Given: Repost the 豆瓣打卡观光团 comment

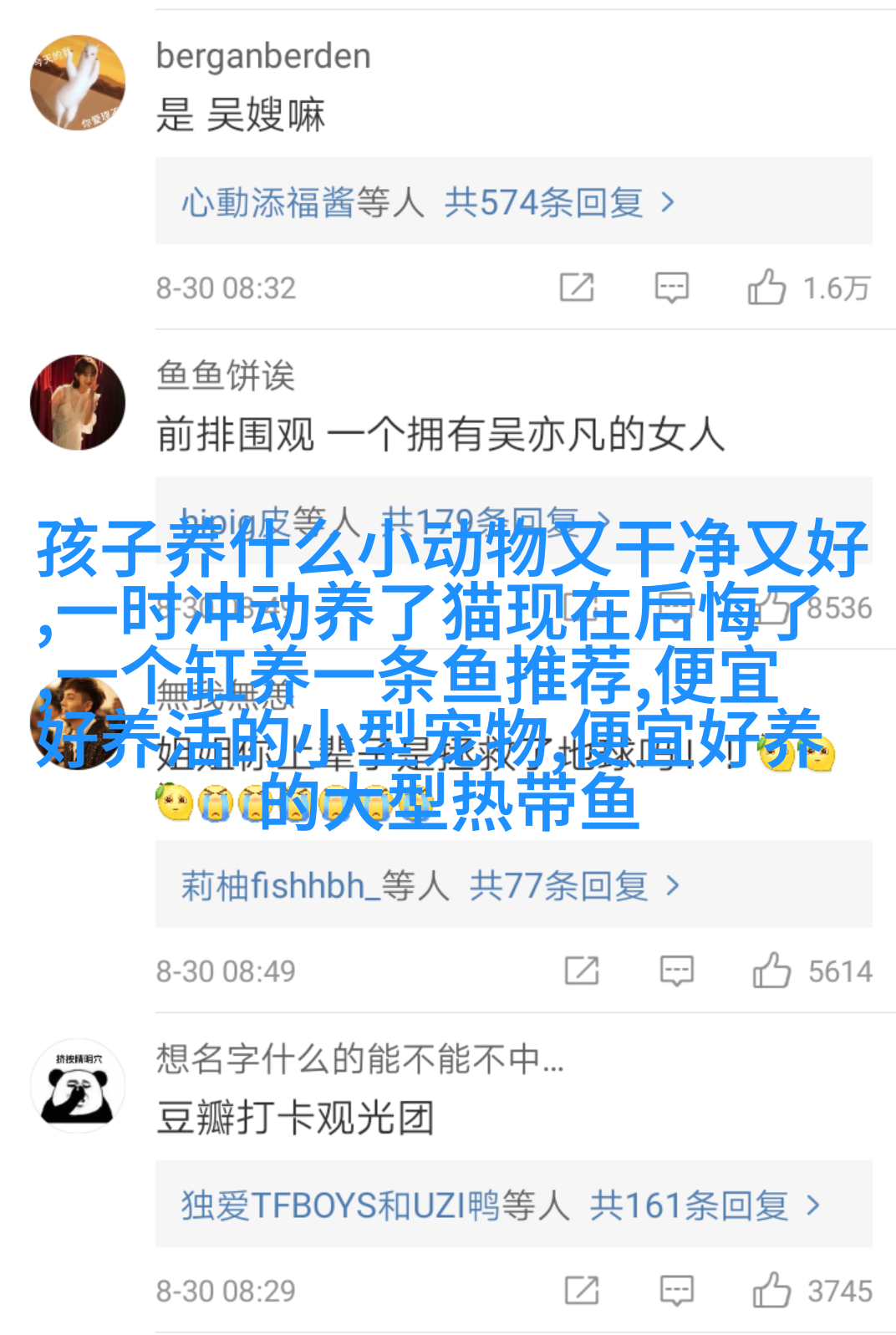Looking at the screenshot, I should coord(582,1290).
